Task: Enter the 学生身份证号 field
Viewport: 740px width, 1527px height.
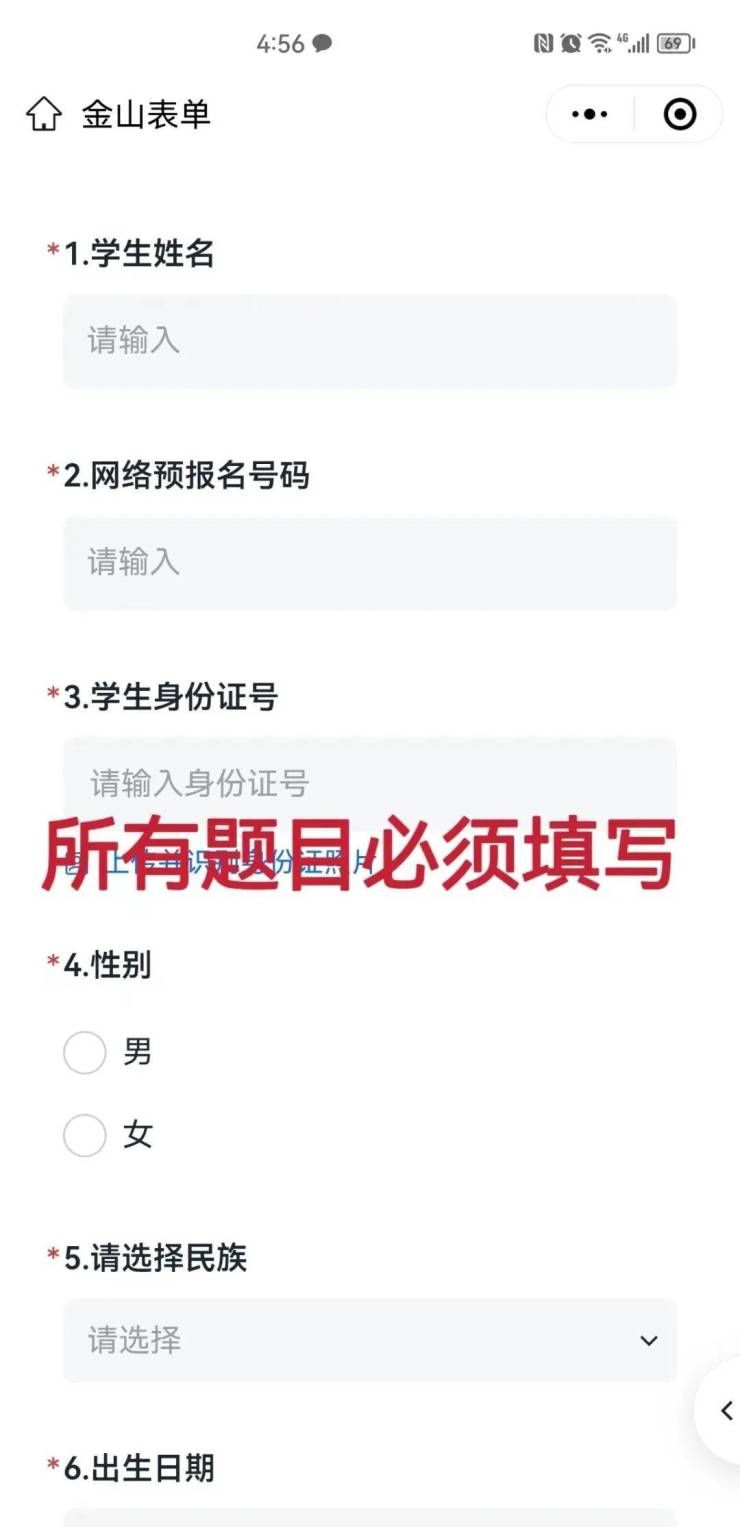Action: click(370, 782)
